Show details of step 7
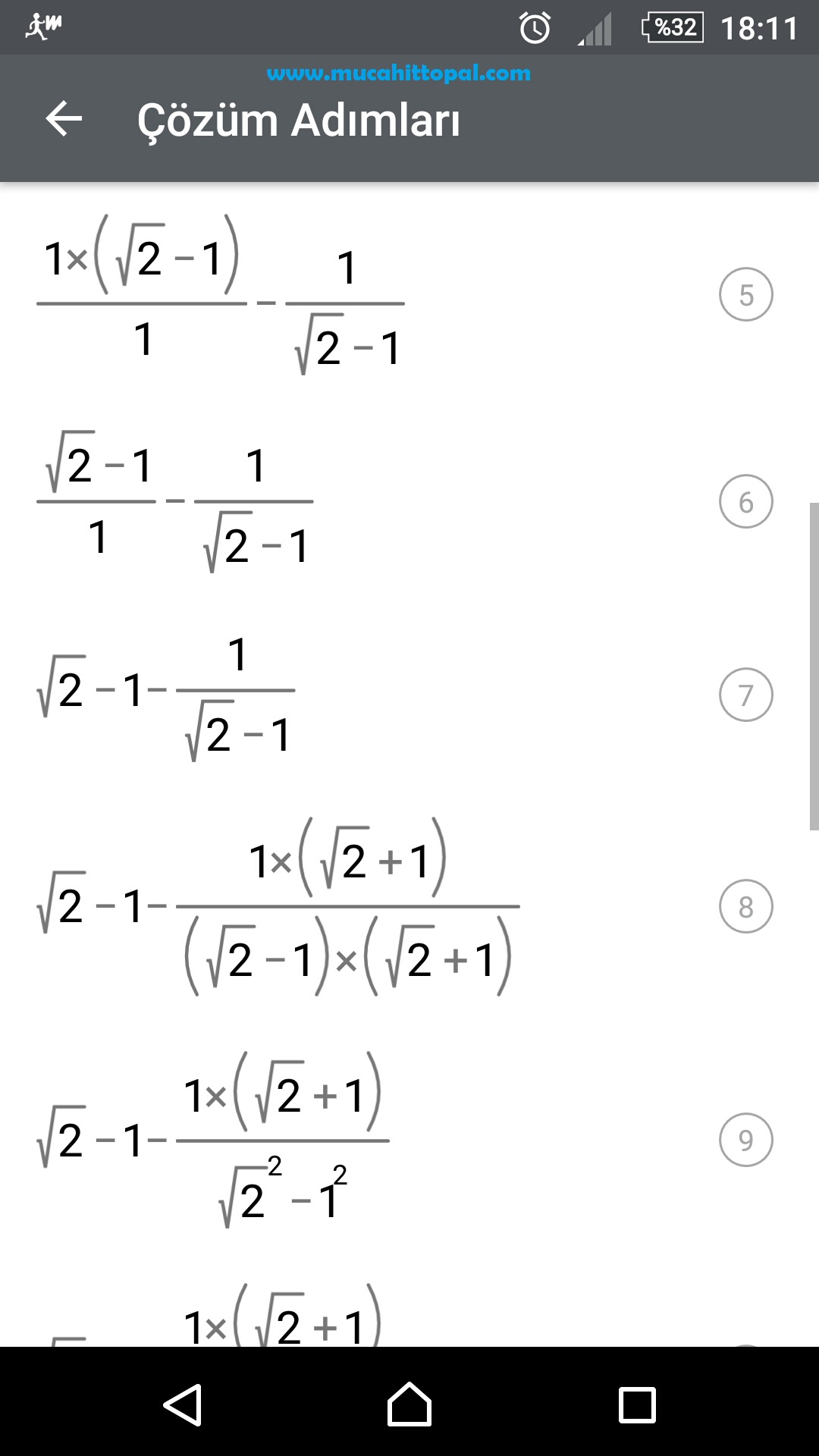This screenshot has width=819, height=1456. [746, 695]
